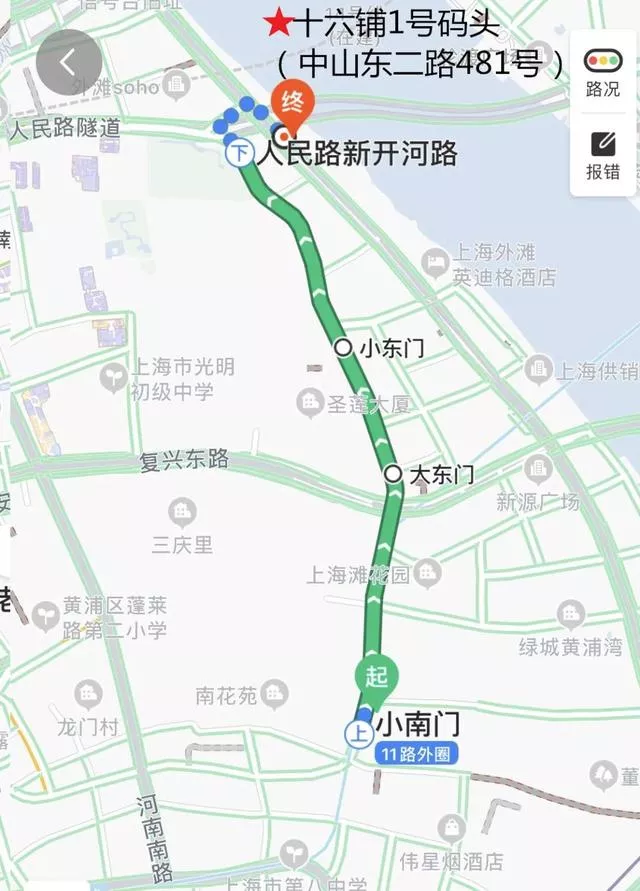Viewport: 640px width, 891px height.
Task: Select the 小东门 bus stop marker
Action: pyautogui.click(x=343, y=348)
